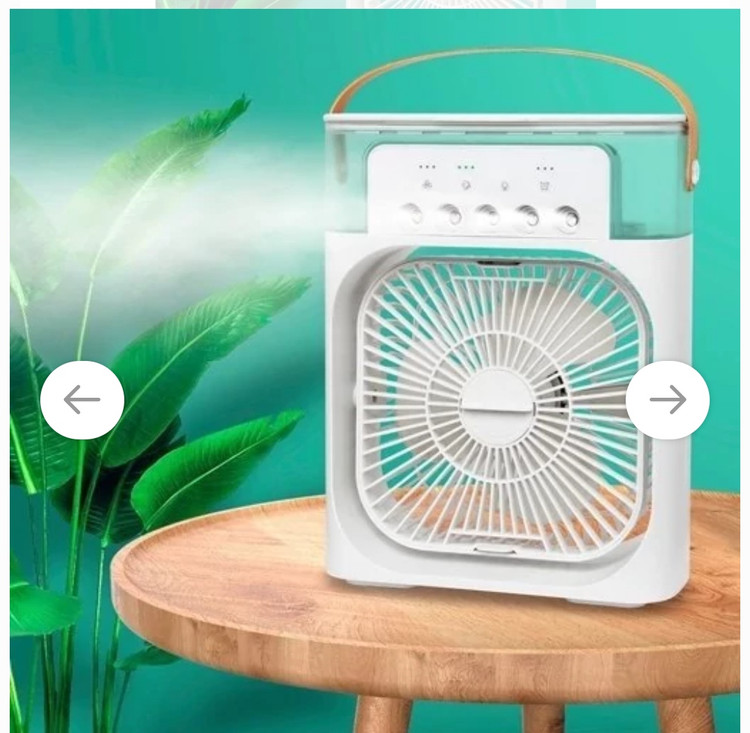Show the next product image
750x733 pixels.
[x=667, y=400]
